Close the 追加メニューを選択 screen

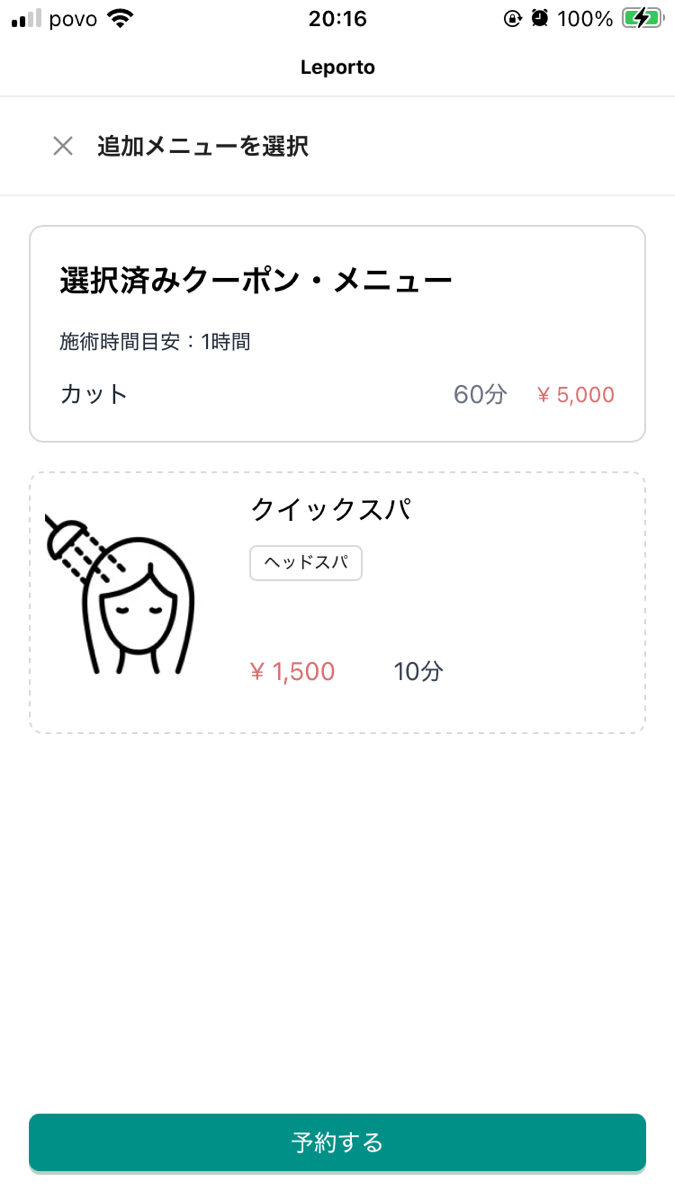(63, 146)
